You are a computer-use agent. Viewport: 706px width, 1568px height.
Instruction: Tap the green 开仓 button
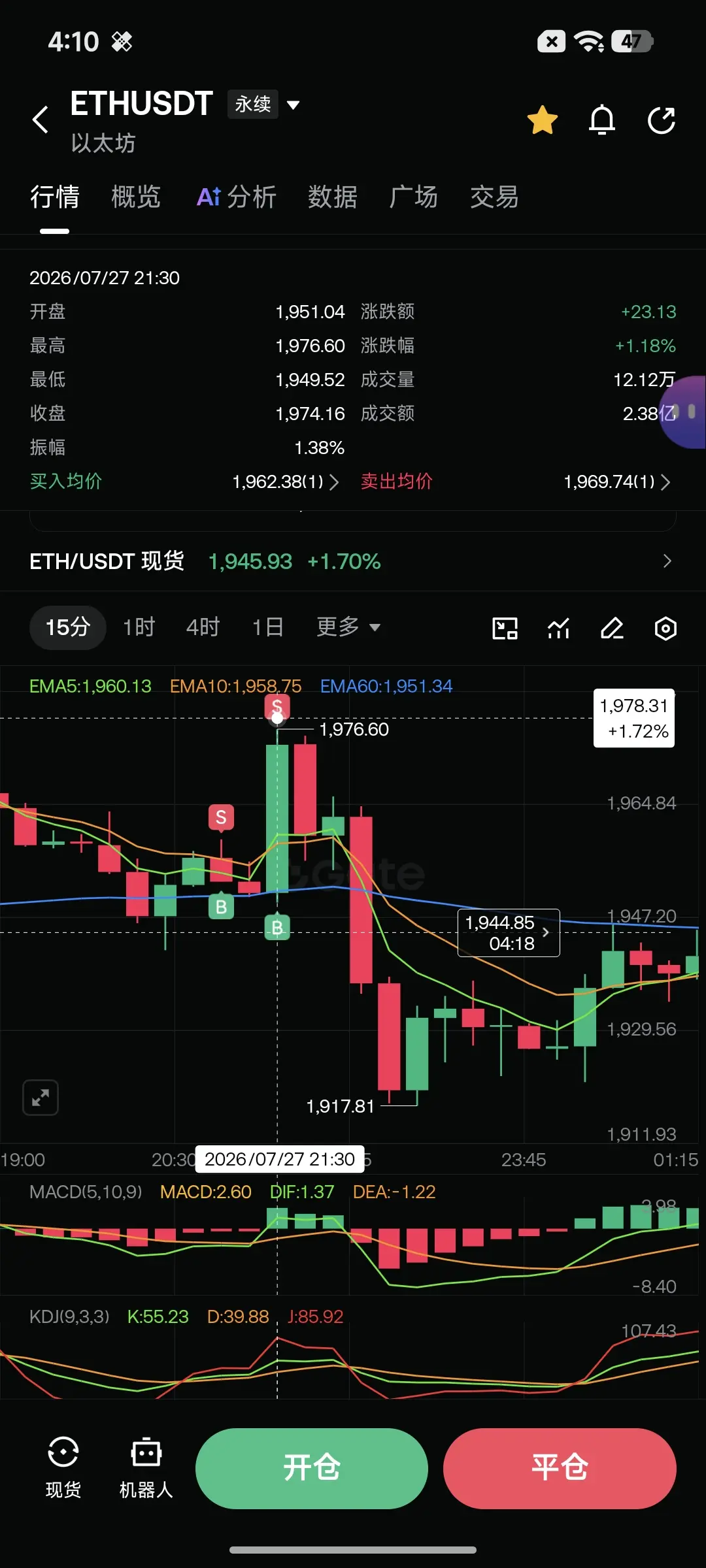click(x=312, y=1468)
